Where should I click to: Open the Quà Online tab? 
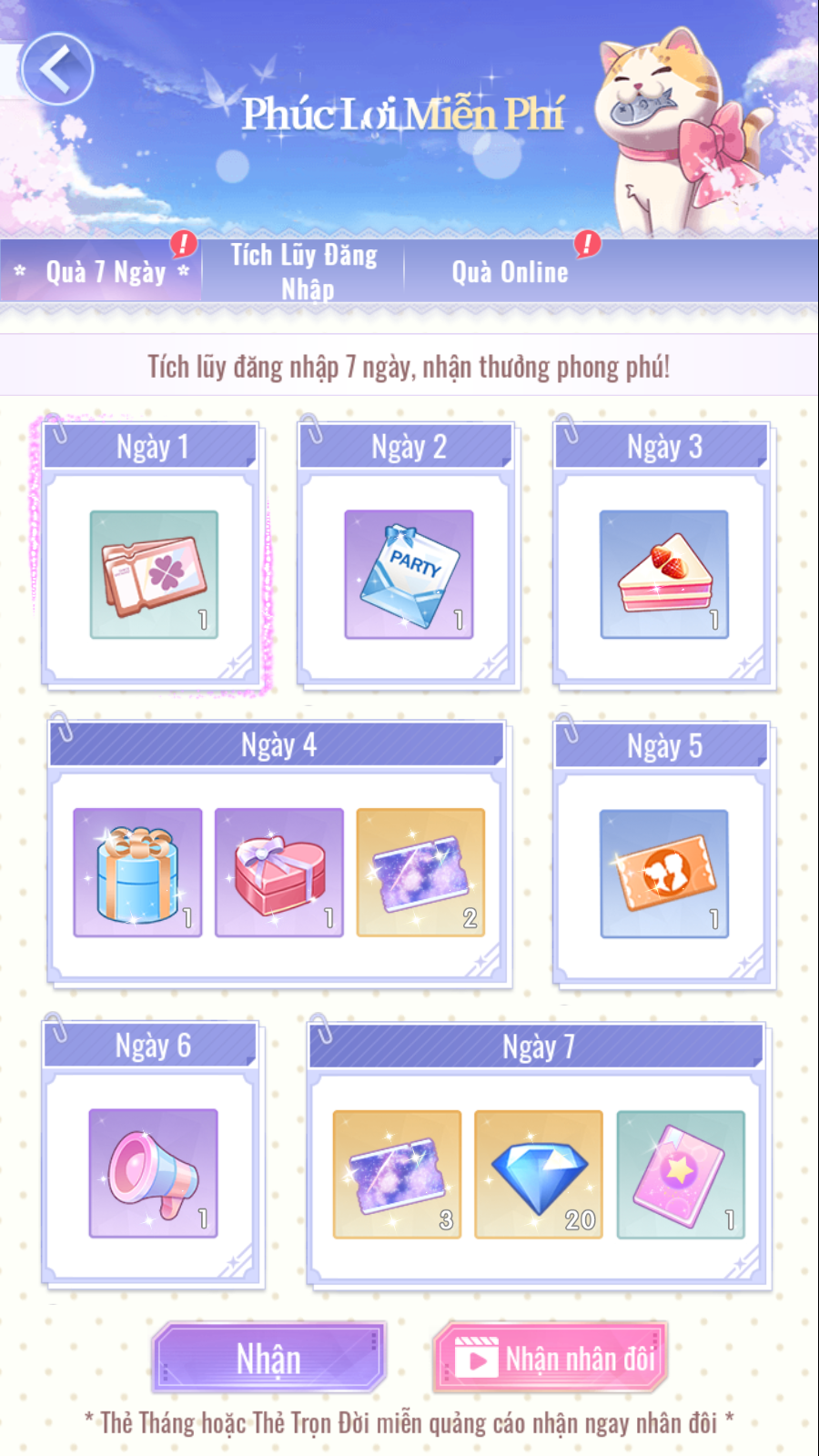[x=510, y=271]
